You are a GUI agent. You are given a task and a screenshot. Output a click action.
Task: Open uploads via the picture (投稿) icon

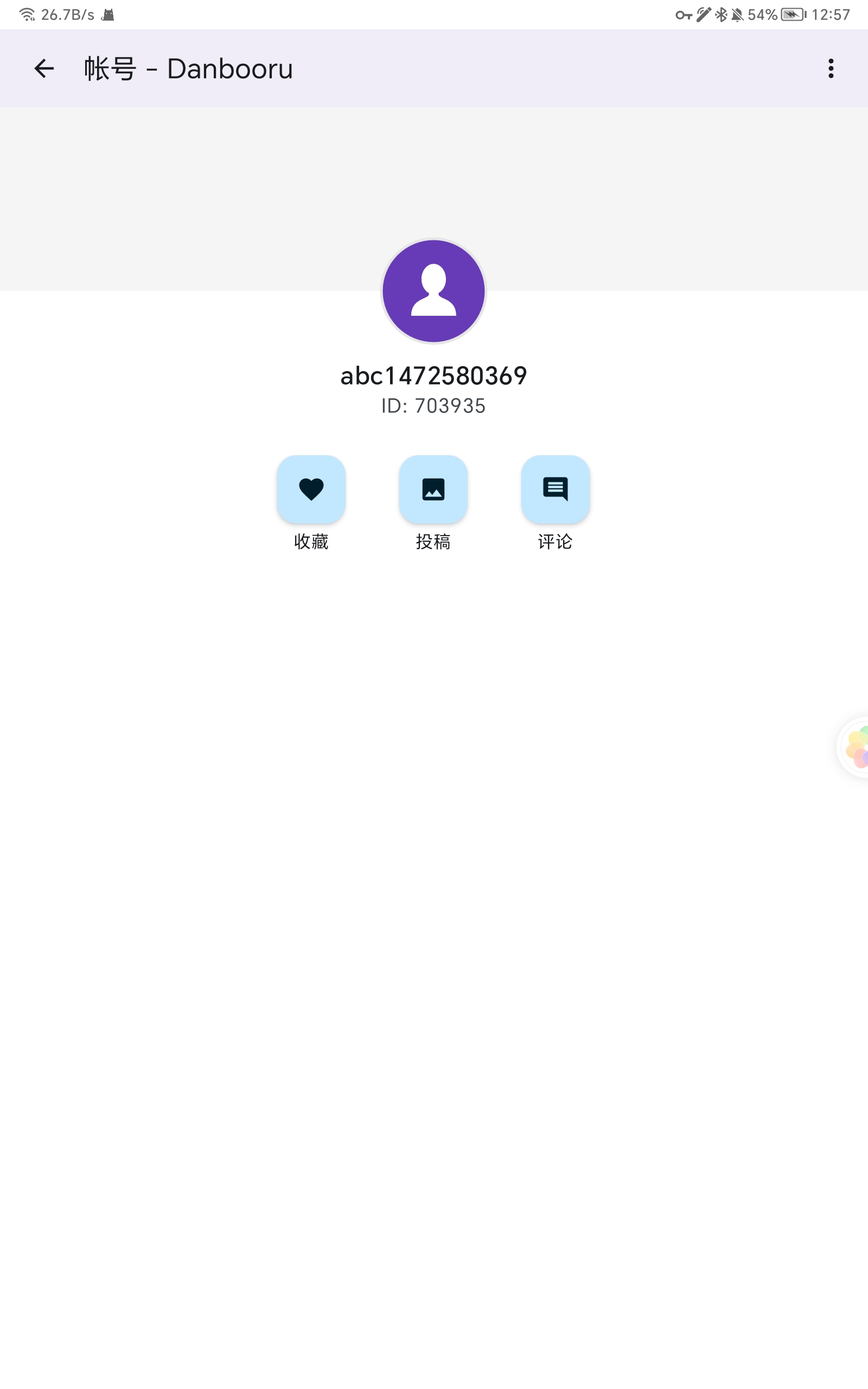433,489
